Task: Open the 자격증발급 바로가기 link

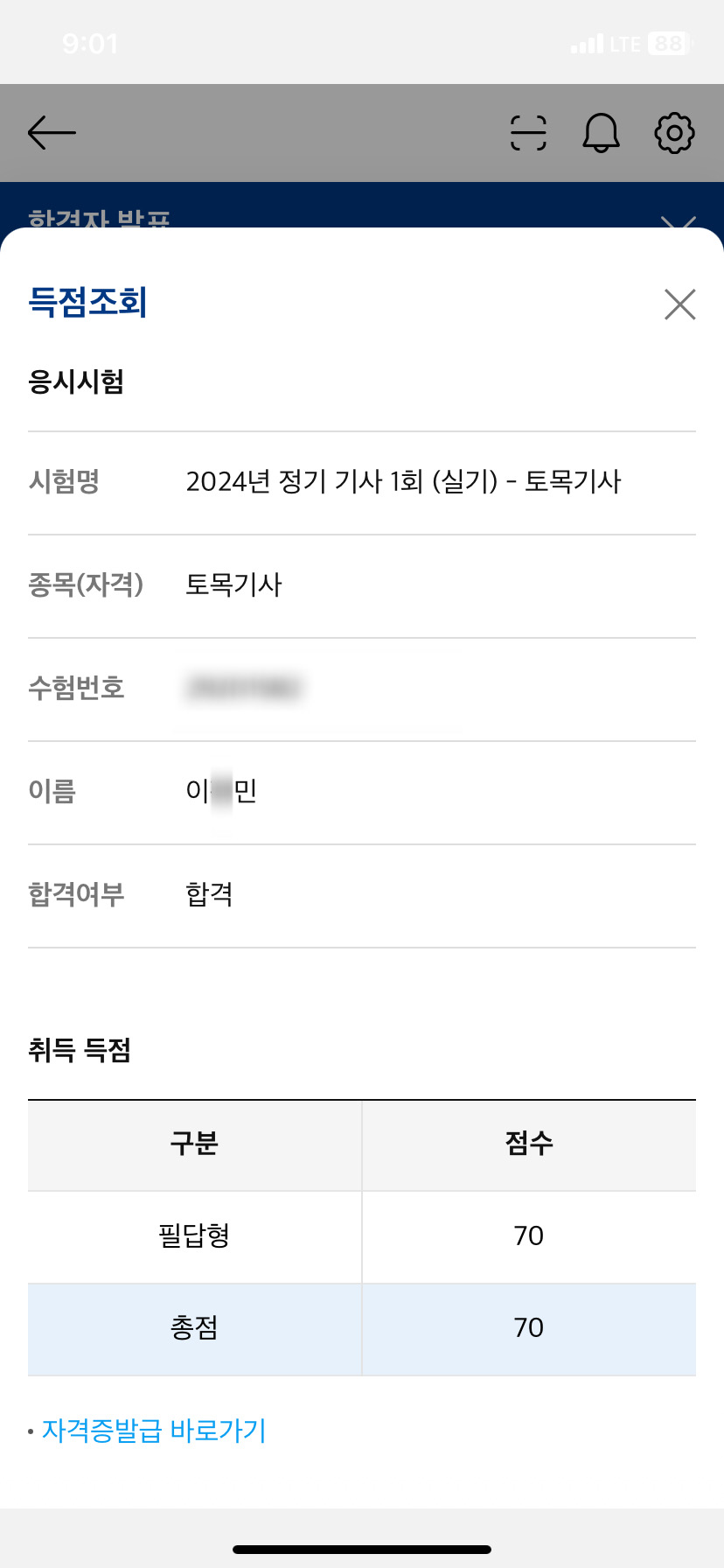Action: tap(154, 1431)
